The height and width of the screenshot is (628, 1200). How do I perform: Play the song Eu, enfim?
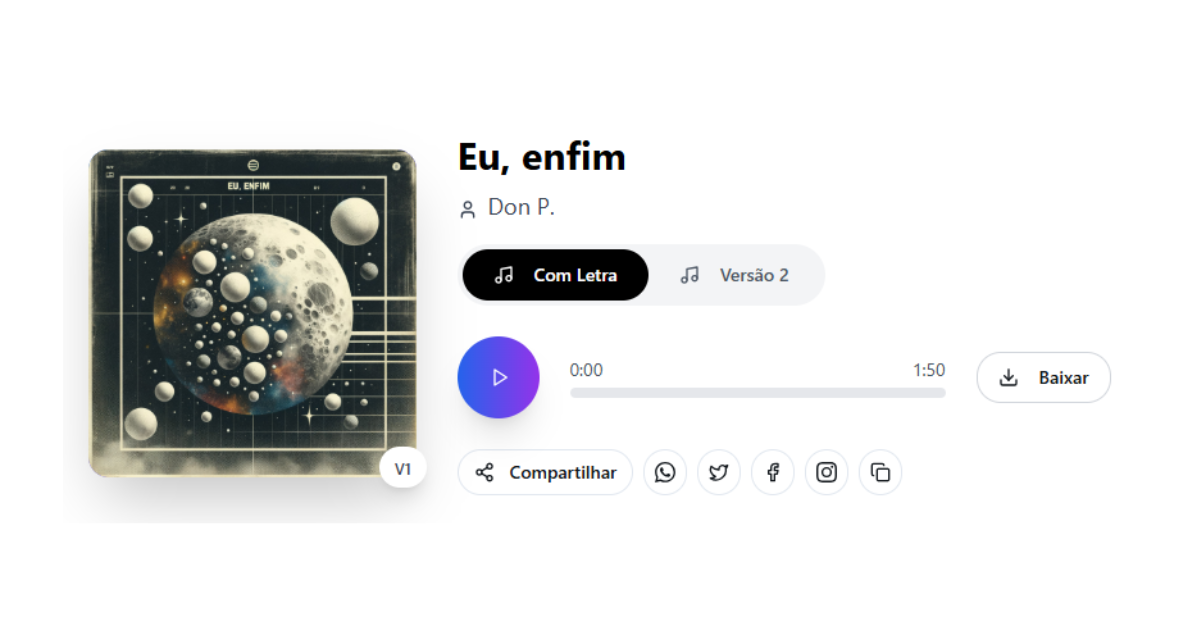click(498, 377)
